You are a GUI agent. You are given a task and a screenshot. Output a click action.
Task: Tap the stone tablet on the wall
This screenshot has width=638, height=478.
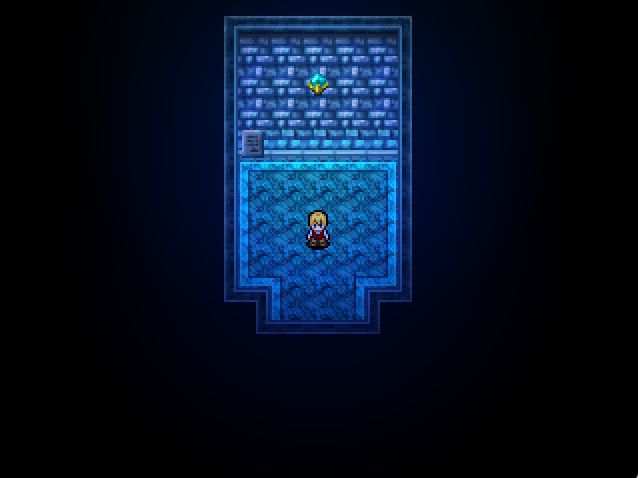pyautogui.click(x=252, y=143)
